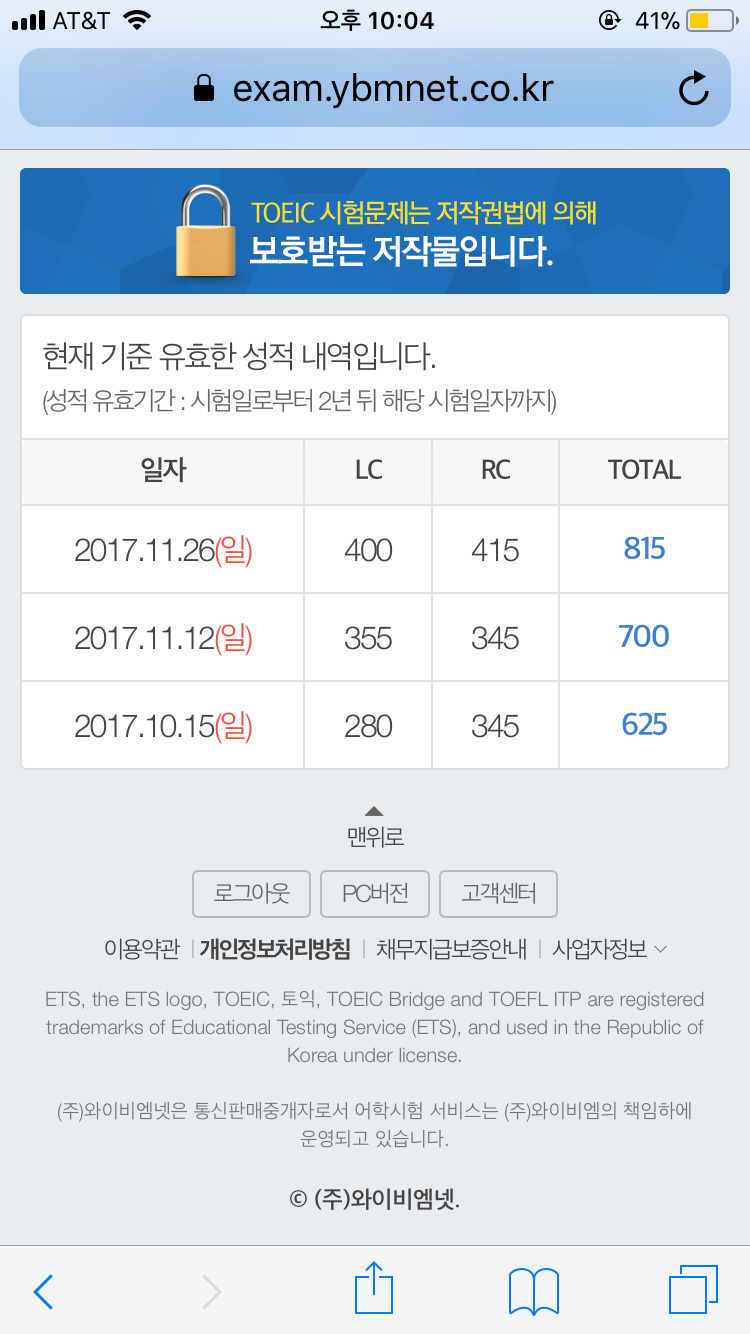Show open Safari tabs
Viewport: 750px width, 1334px height.
pos(693,1290)
